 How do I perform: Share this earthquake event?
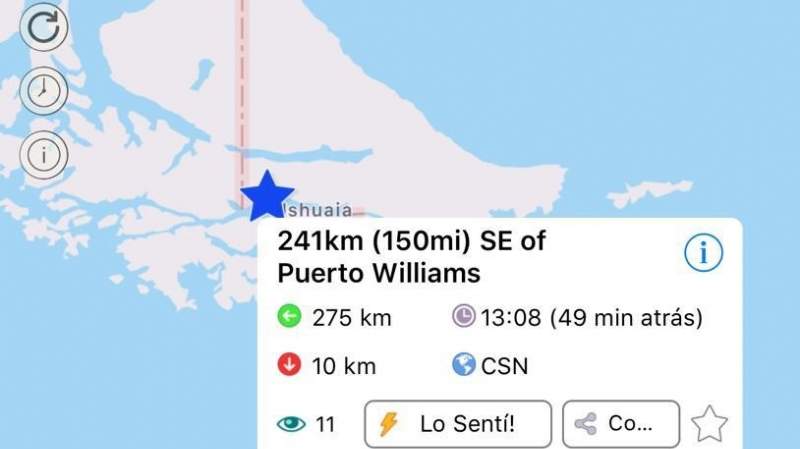coord(621,424)
